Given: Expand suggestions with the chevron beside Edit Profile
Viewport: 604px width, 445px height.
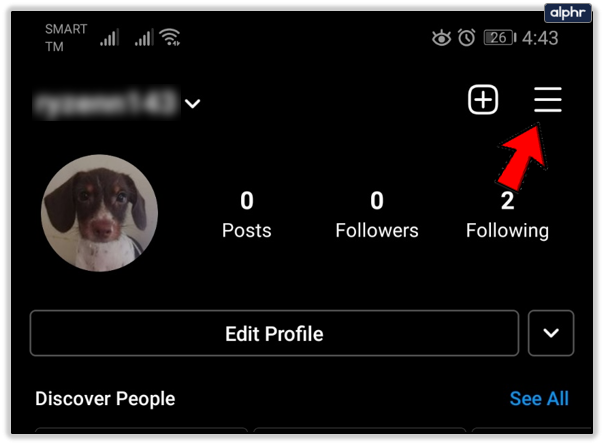Looking at the screenshot, I should point(551,333).
